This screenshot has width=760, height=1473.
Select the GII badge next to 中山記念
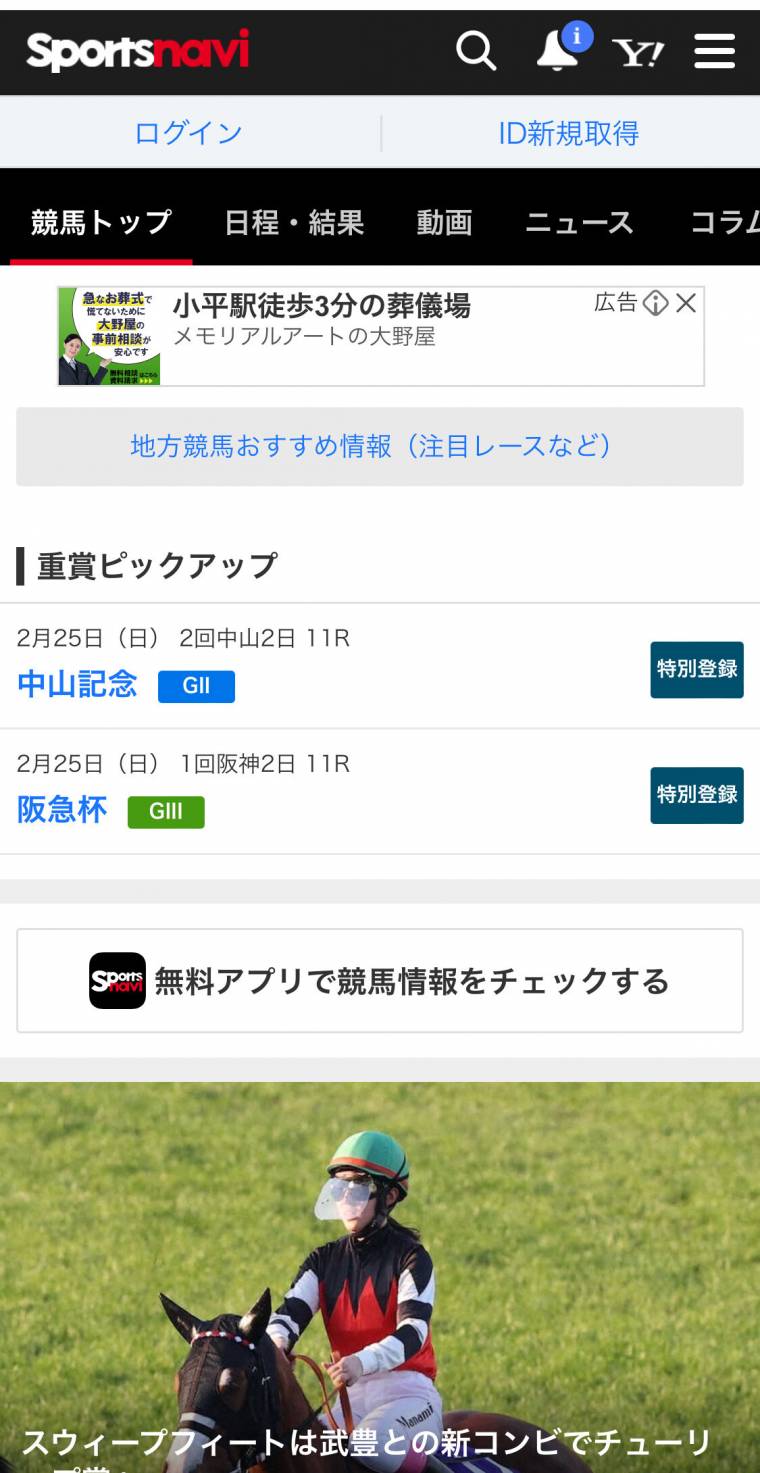196,686
